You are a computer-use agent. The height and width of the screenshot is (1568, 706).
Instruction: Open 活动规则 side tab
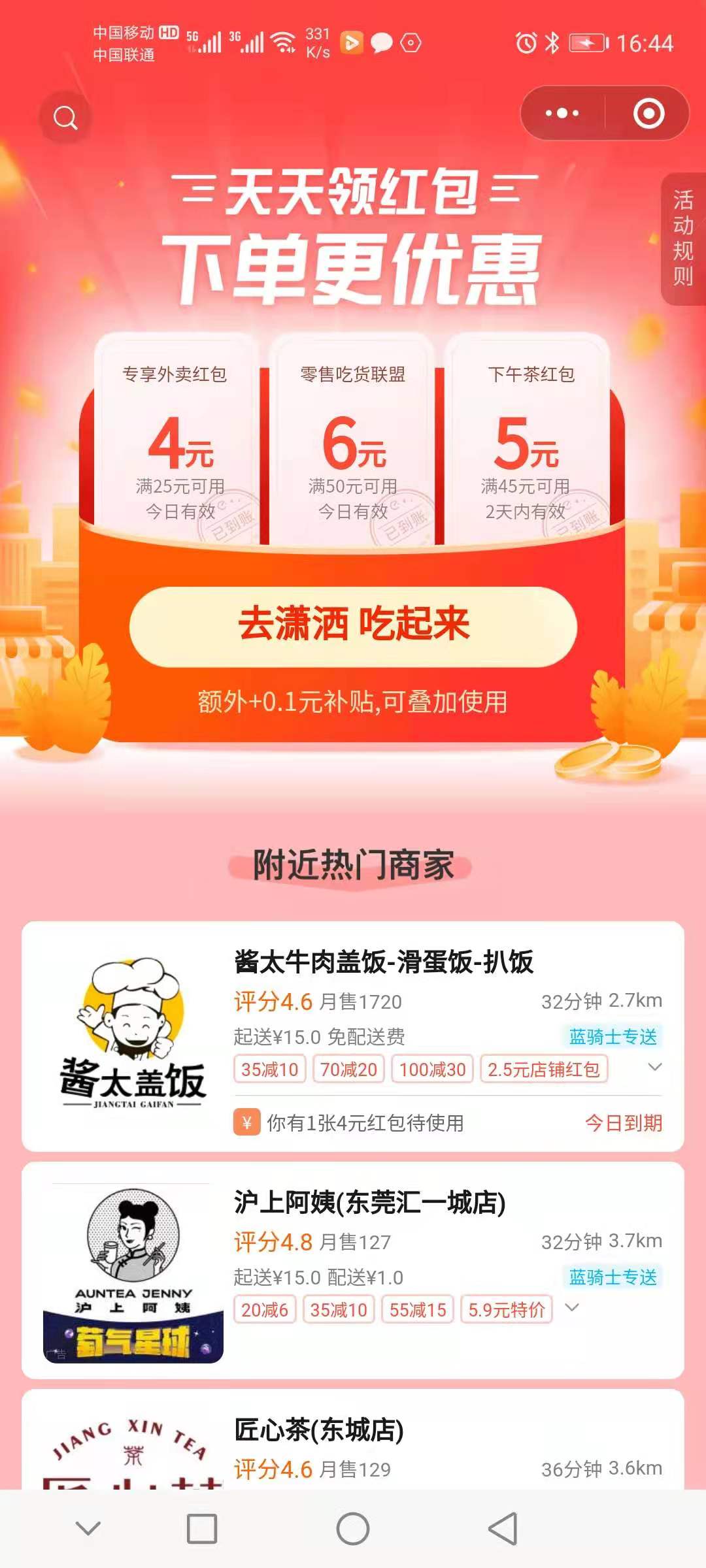click(x=683, y=238)
